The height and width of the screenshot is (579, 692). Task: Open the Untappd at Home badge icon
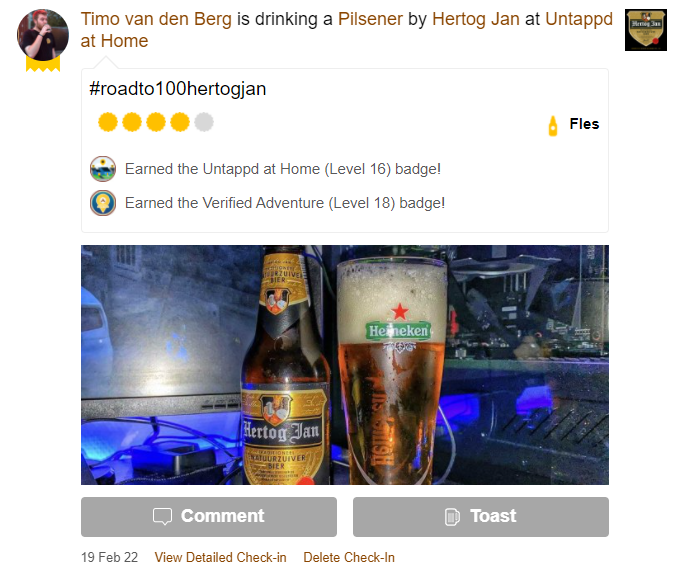tap(103, 169)
